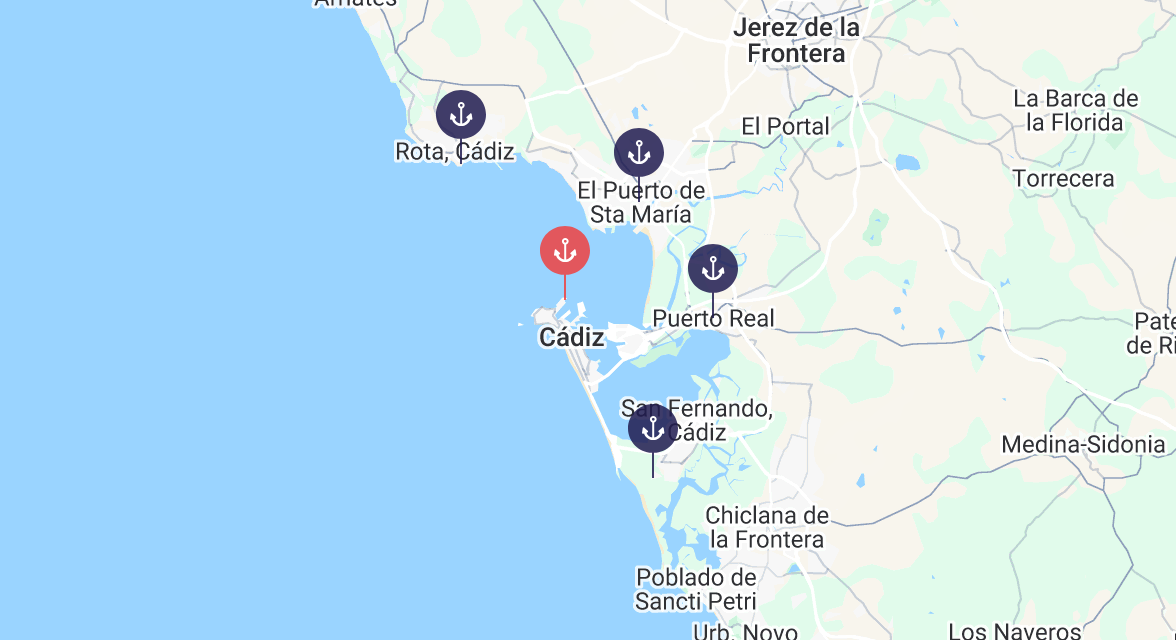This screenshot has height=640, width=1176.
Task: Open the San Fernando anchor marker
Action: coord(652,428)
